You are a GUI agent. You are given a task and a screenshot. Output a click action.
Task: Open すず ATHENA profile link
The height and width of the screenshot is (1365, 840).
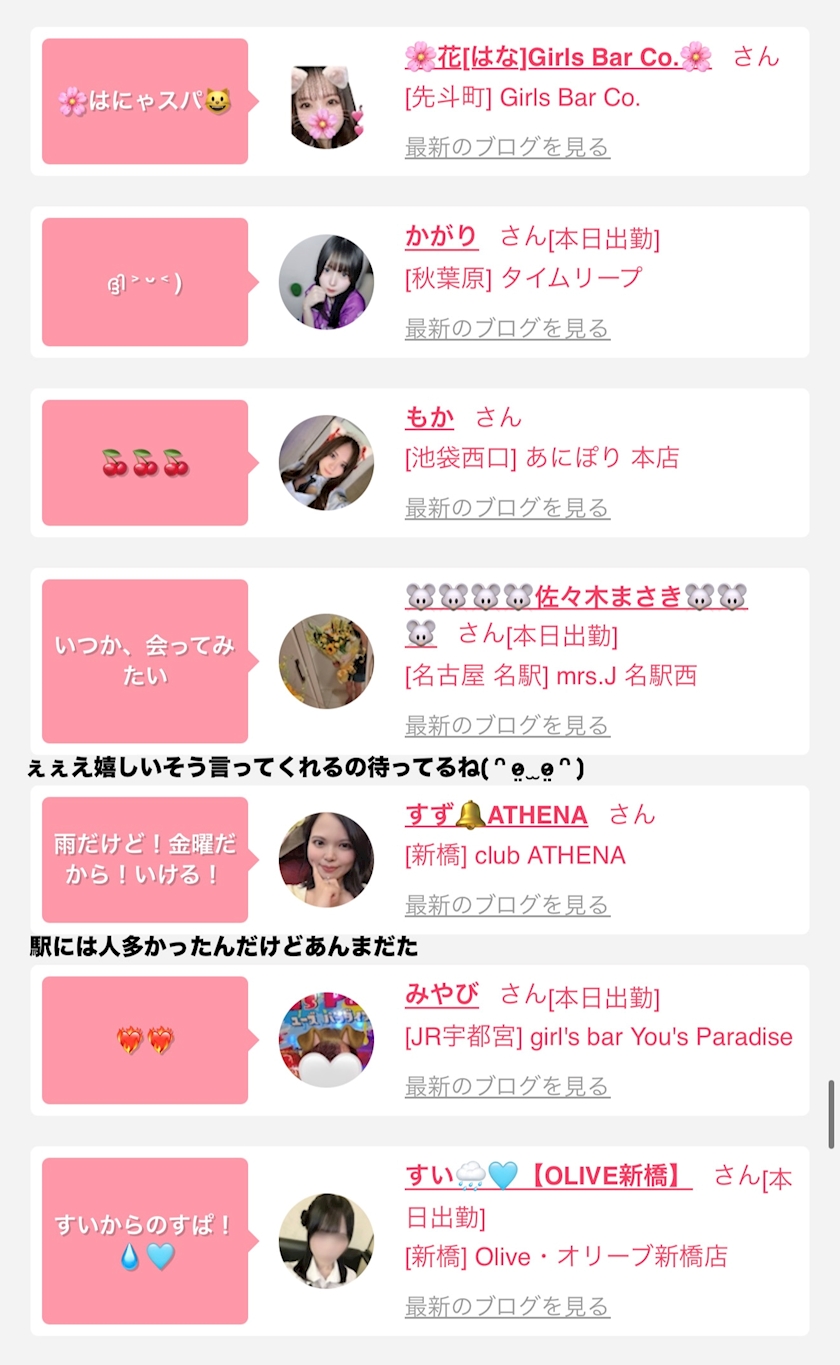point(496,815)
